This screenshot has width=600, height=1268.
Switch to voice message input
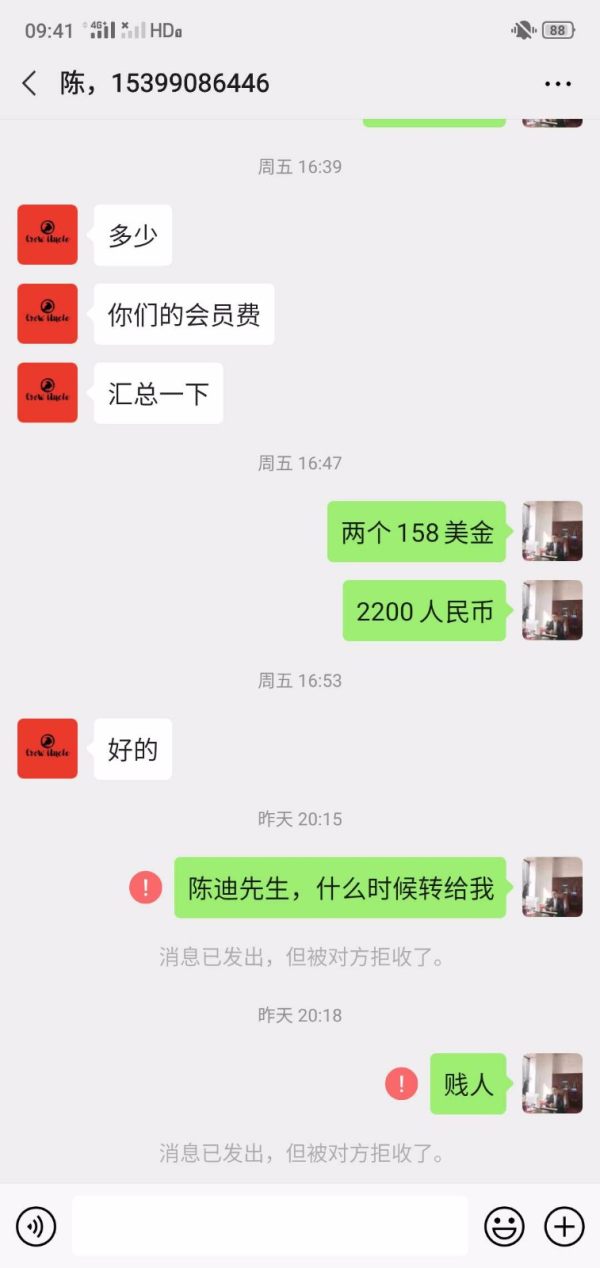[36, 1226]
